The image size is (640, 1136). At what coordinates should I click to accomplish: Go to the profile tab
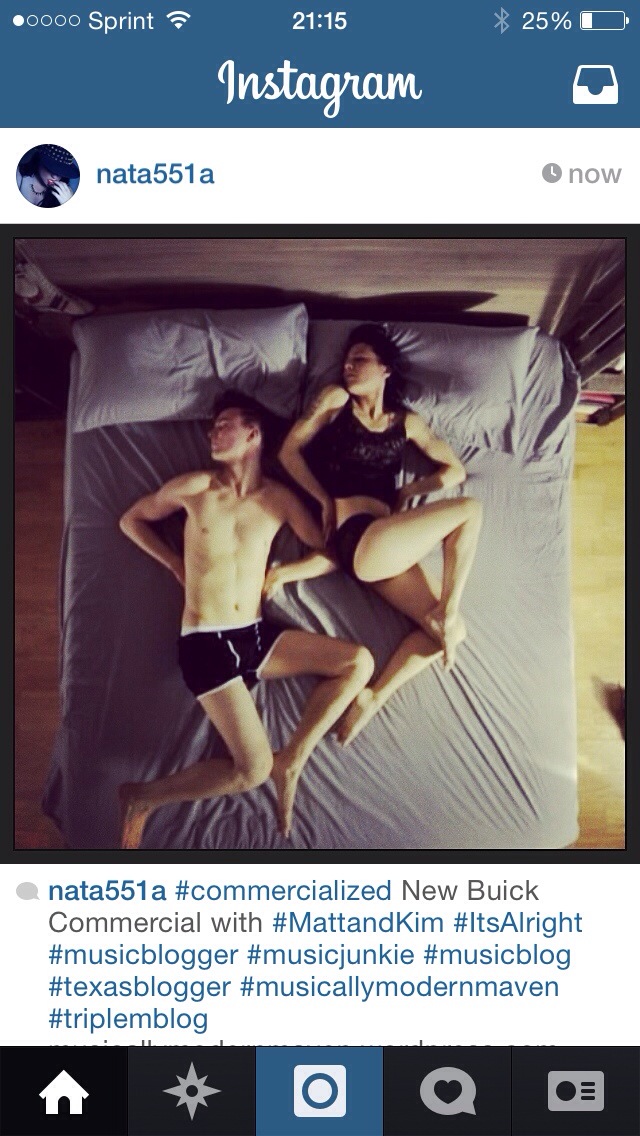tap(576, 1091)
